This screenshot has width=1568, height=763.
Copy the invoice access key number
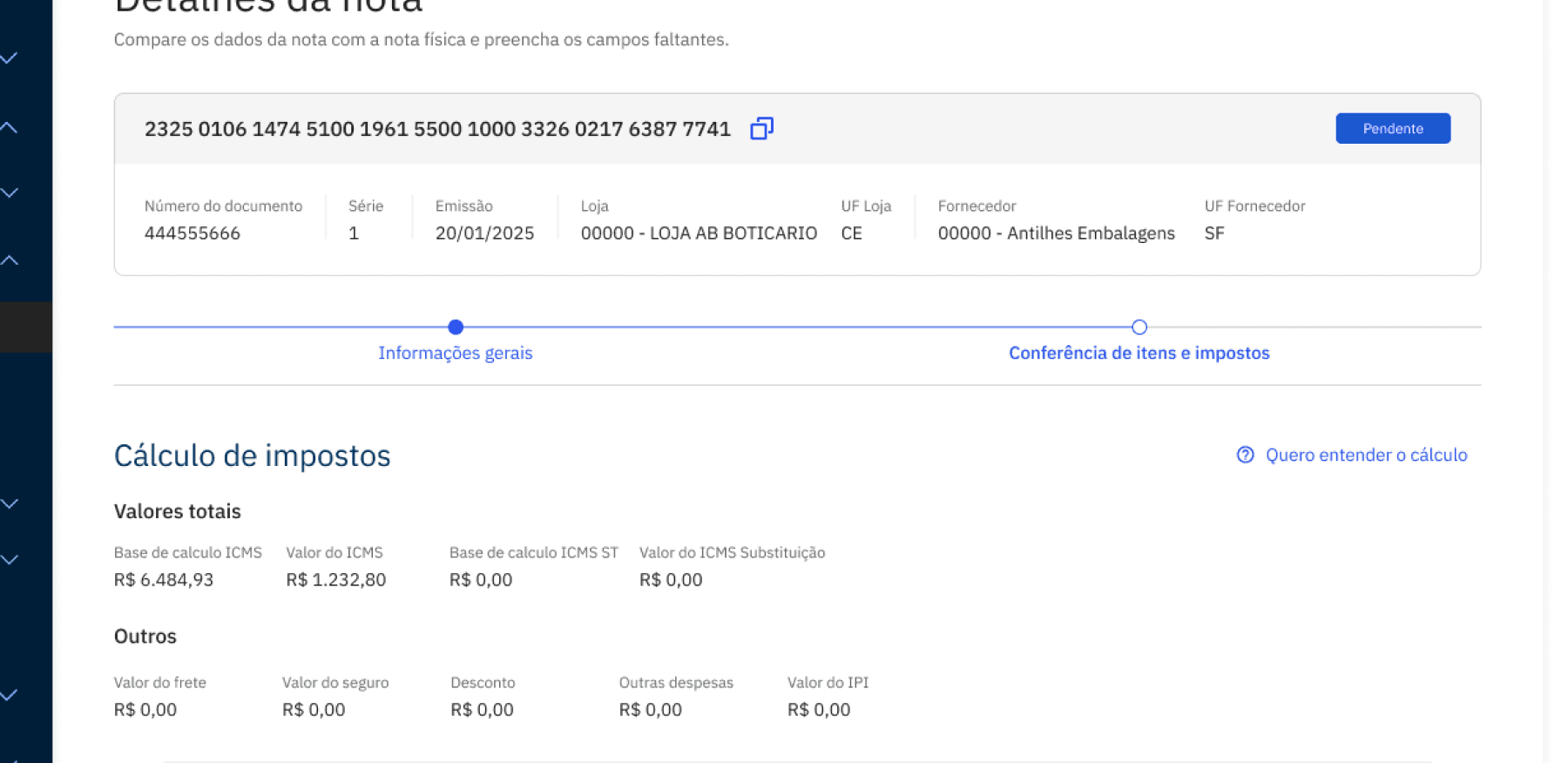click(x=761, y=129)
